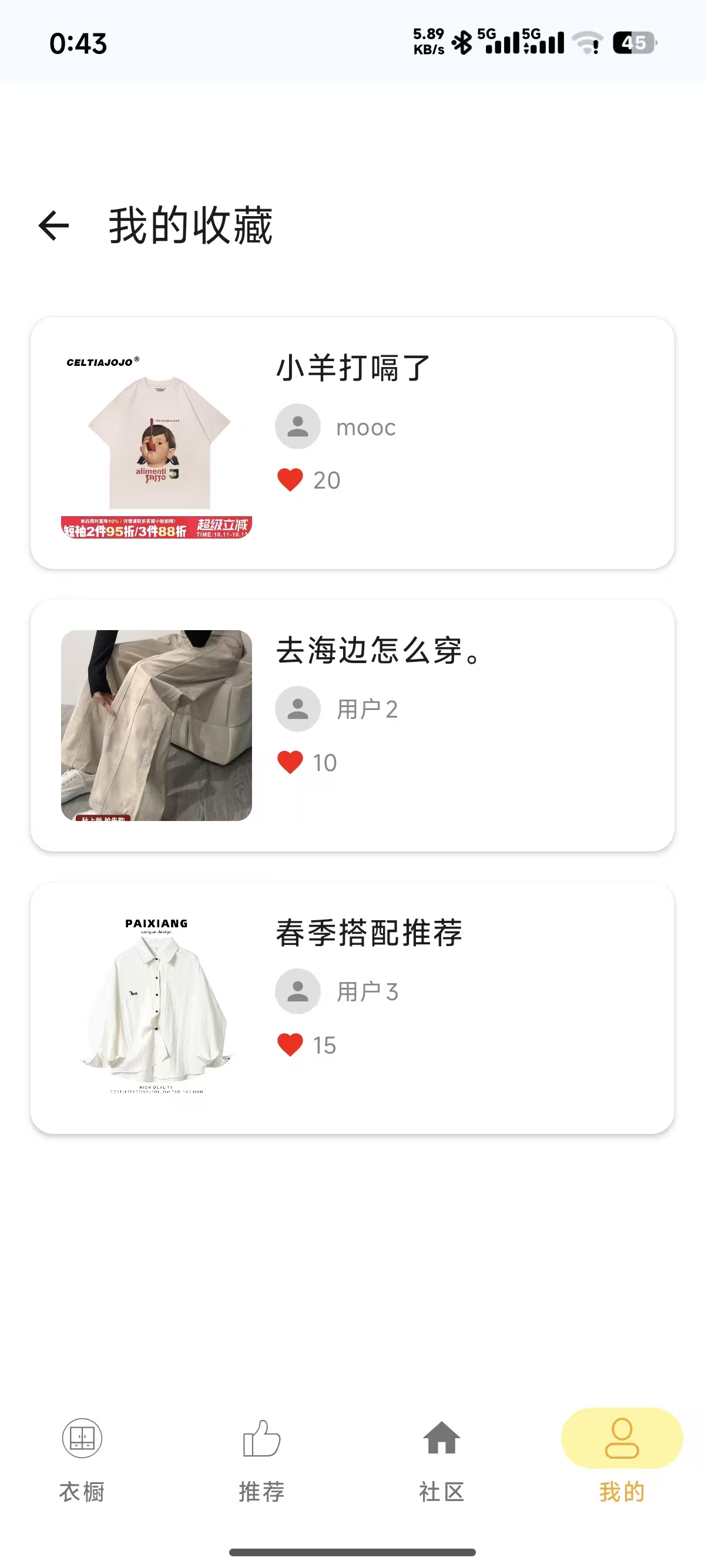Screen dimensions: 705x1568
Task: Tap the heart on 春季搭配推荐
Action: point(290,1045)
